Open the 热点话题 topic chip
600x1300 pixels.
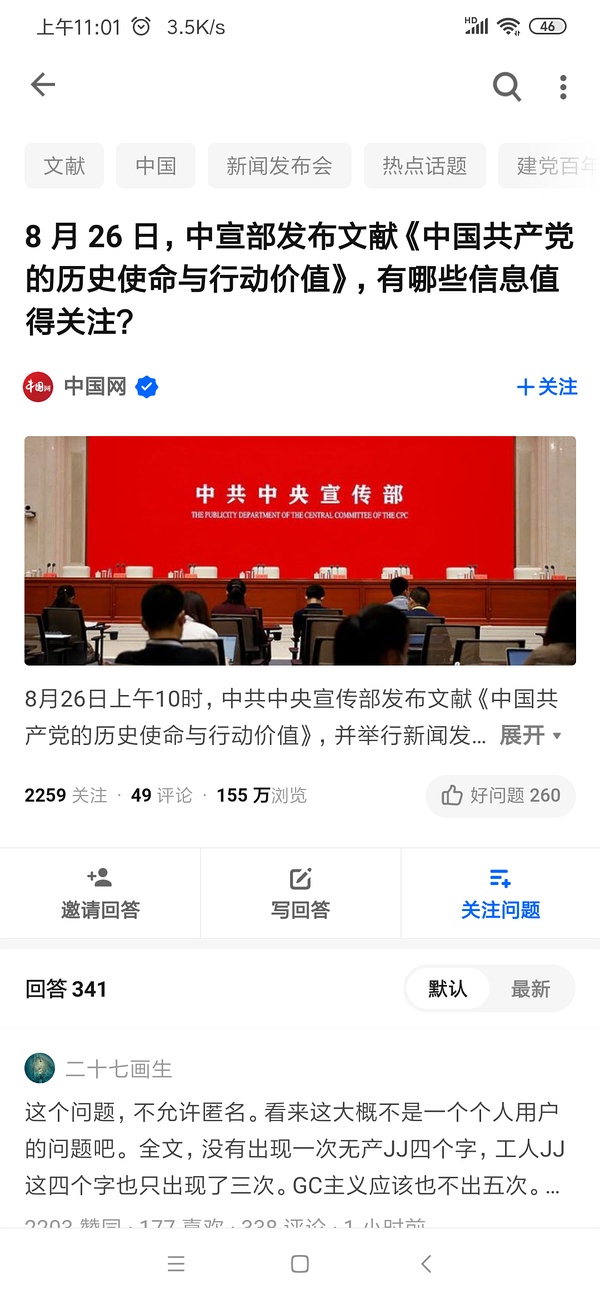click(x=424, y=166)
